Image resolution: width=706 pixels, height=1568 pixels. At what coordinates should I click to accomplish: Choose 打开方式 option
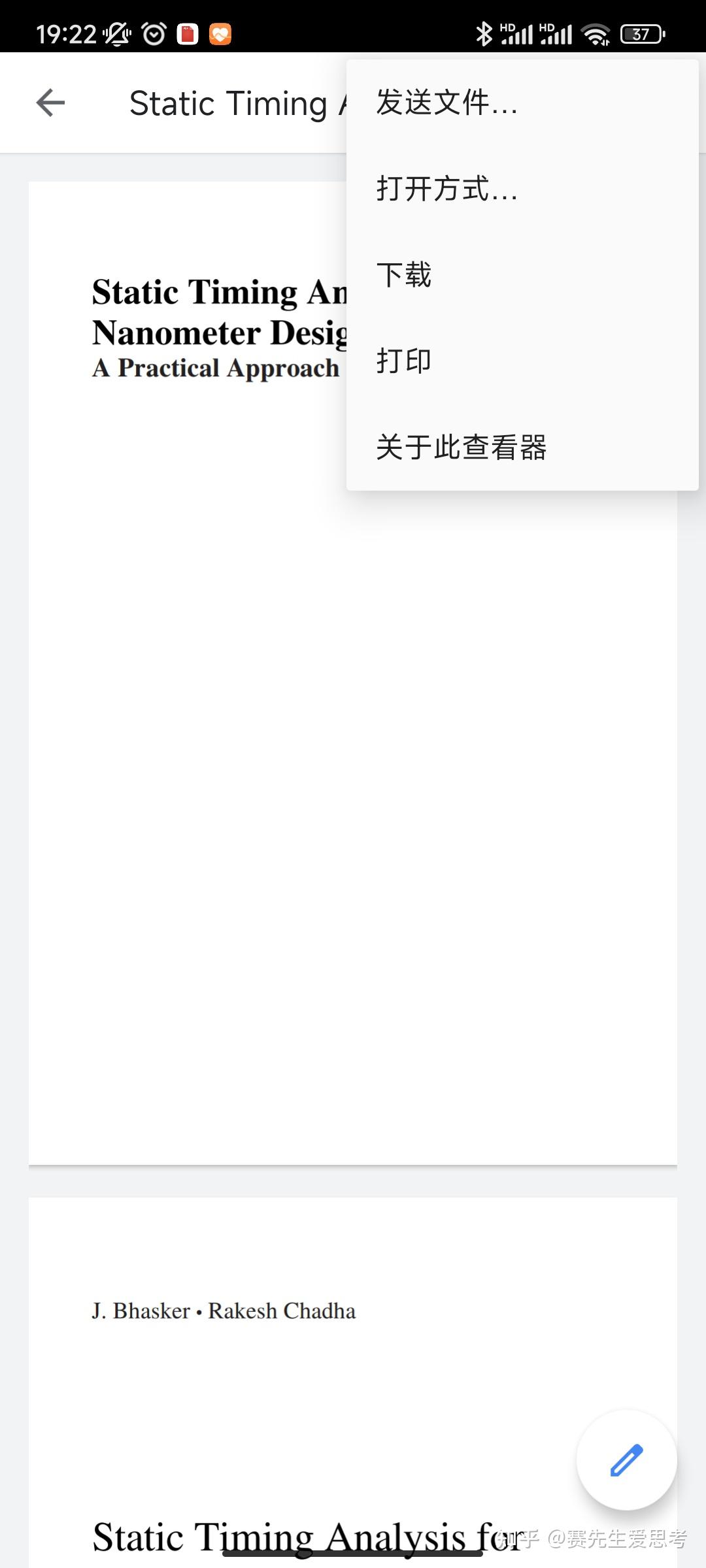click(447, 189)
